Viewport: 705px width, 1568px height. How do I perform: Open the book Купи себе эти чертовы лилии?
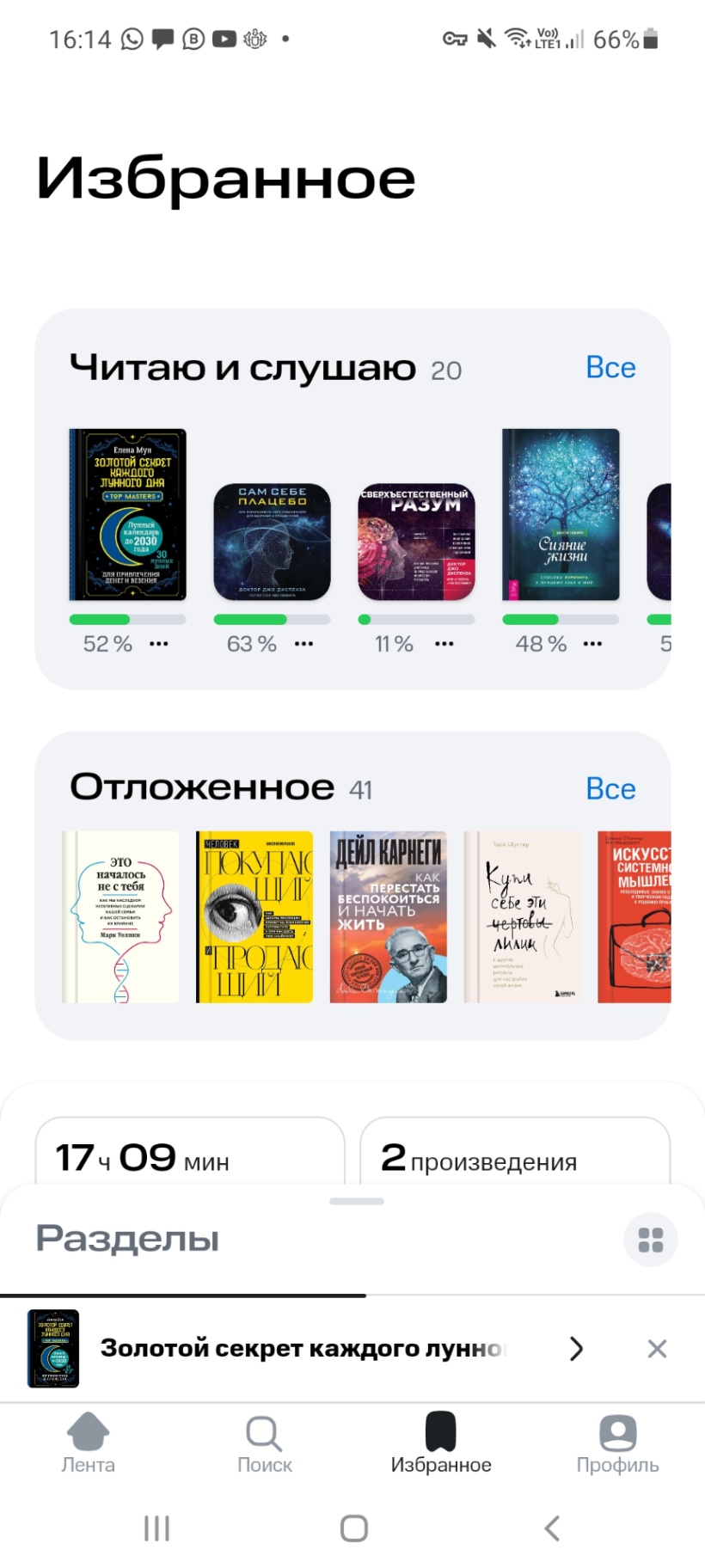point(523,916)
